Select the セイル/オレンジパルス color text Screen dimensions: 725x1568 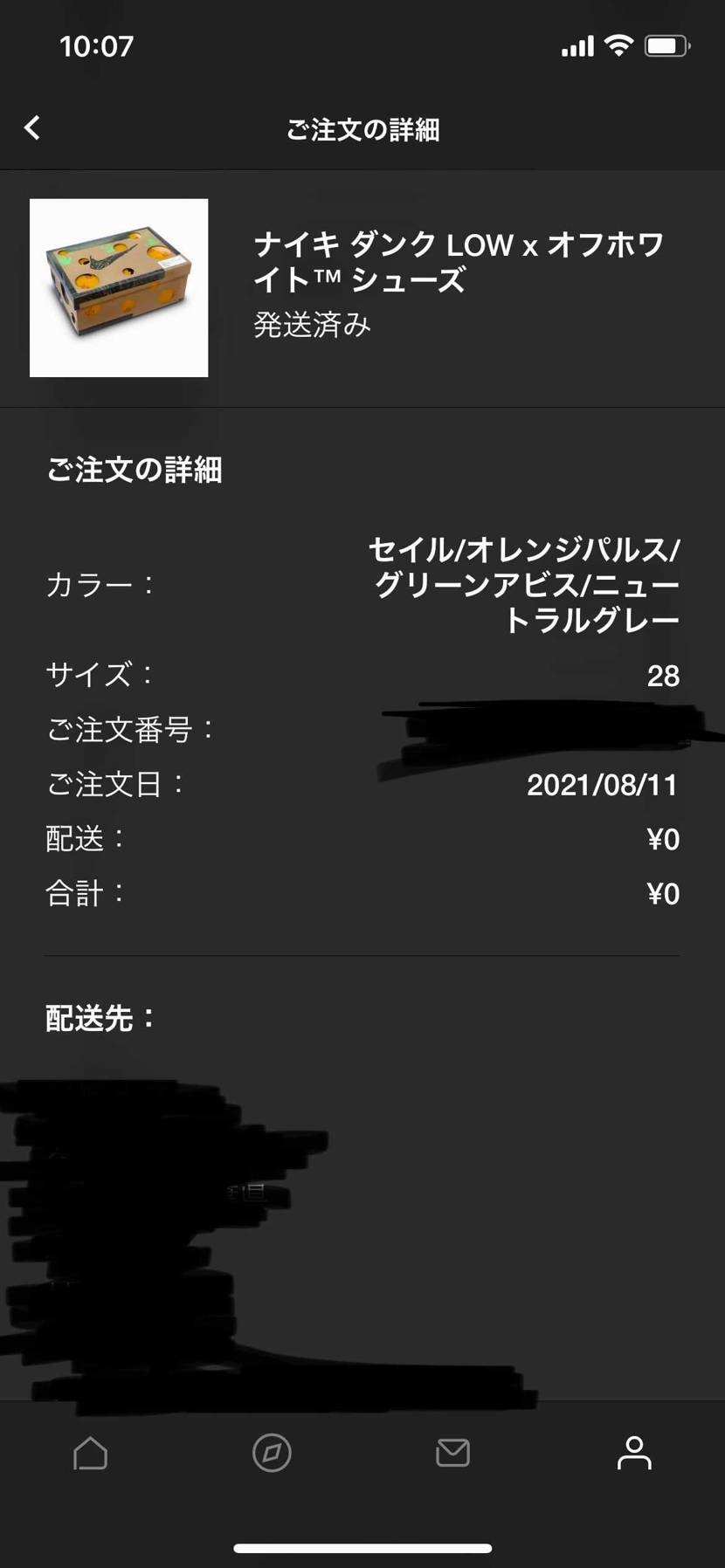click(x=524, y=581)
